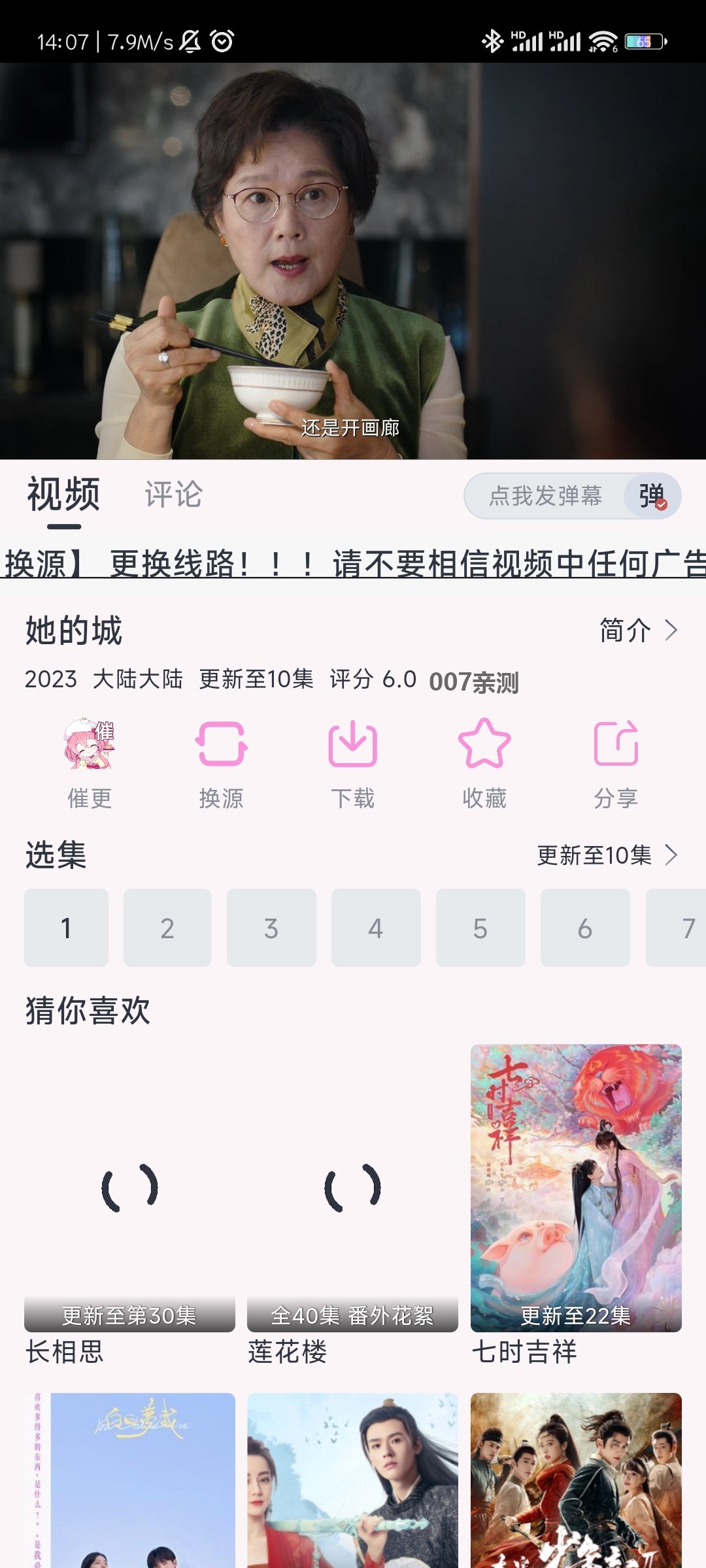Viewport: 706px width, 1568px height.
Task: Download this episode via 下载
Action: tap(352, 763)
